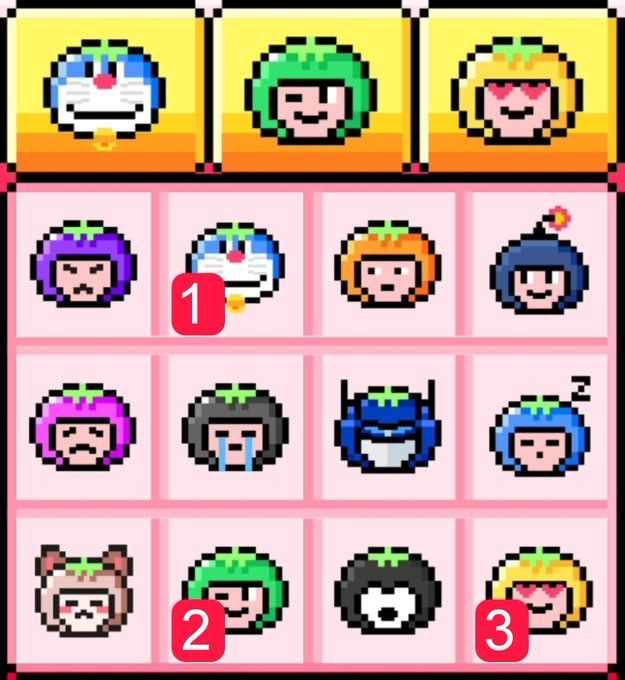
Task: Pick the dark blue bomb-shaped face
Action: (x=539, y=266)
